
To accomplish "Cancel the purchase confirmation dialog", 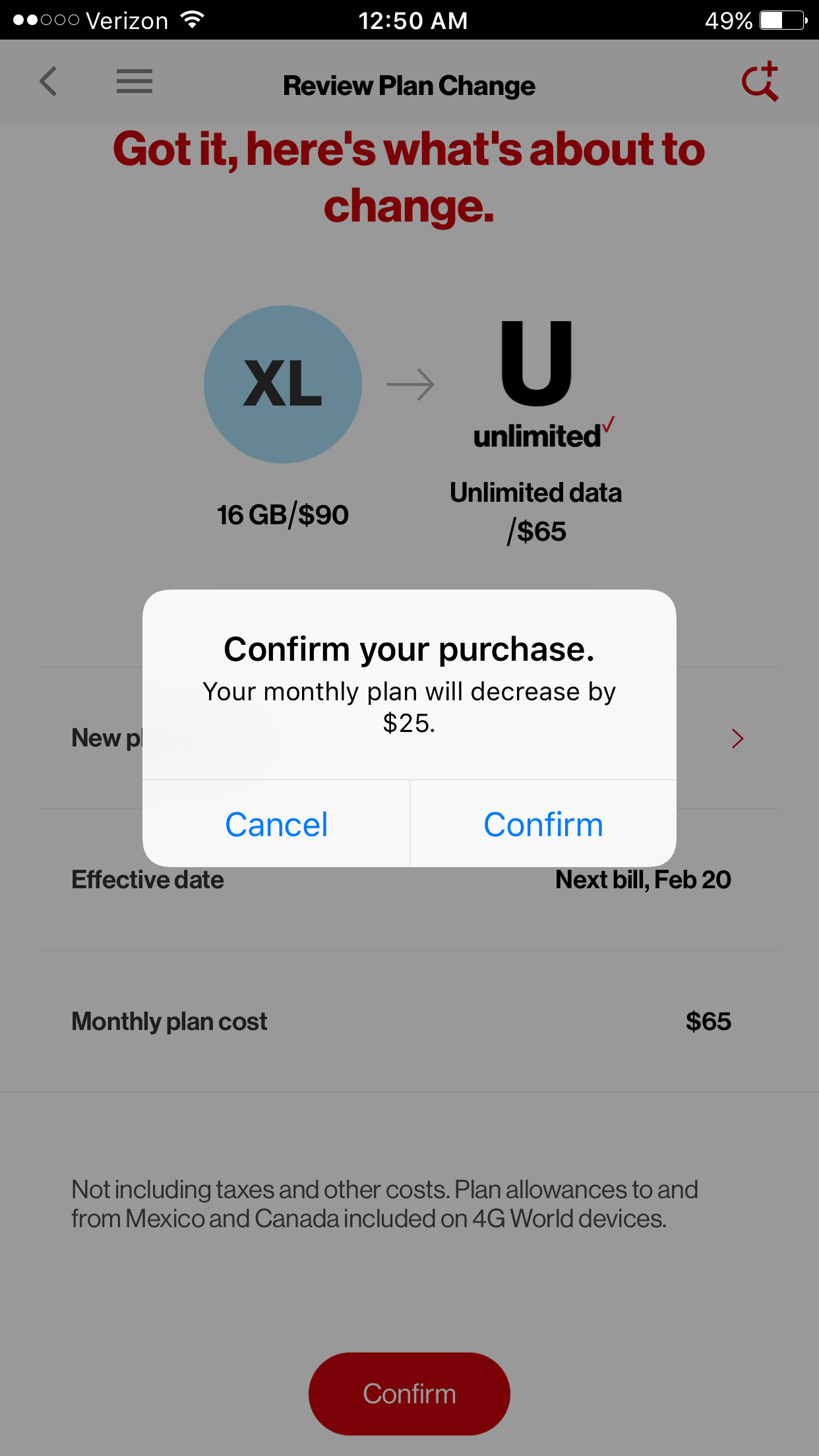I will 276,824.
